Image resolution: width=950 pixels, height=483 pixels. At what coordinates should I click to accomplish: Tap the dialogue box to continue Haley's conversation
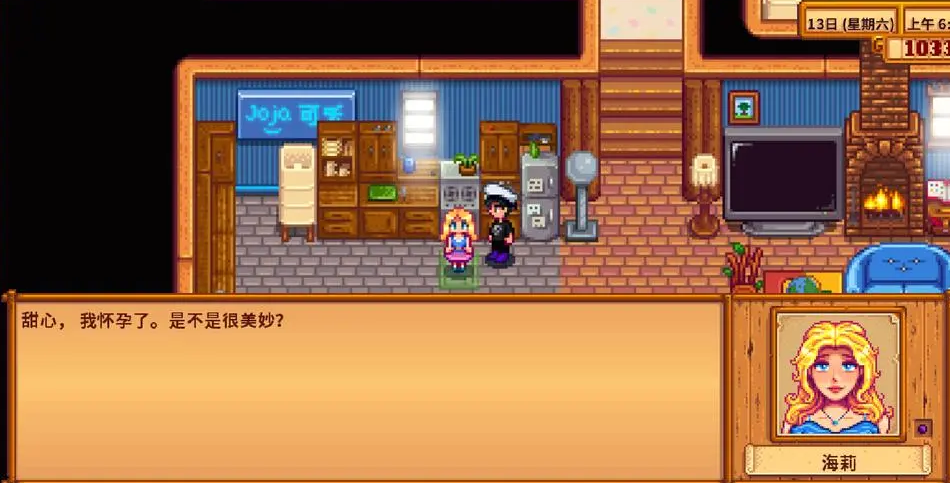click(365, 388)
